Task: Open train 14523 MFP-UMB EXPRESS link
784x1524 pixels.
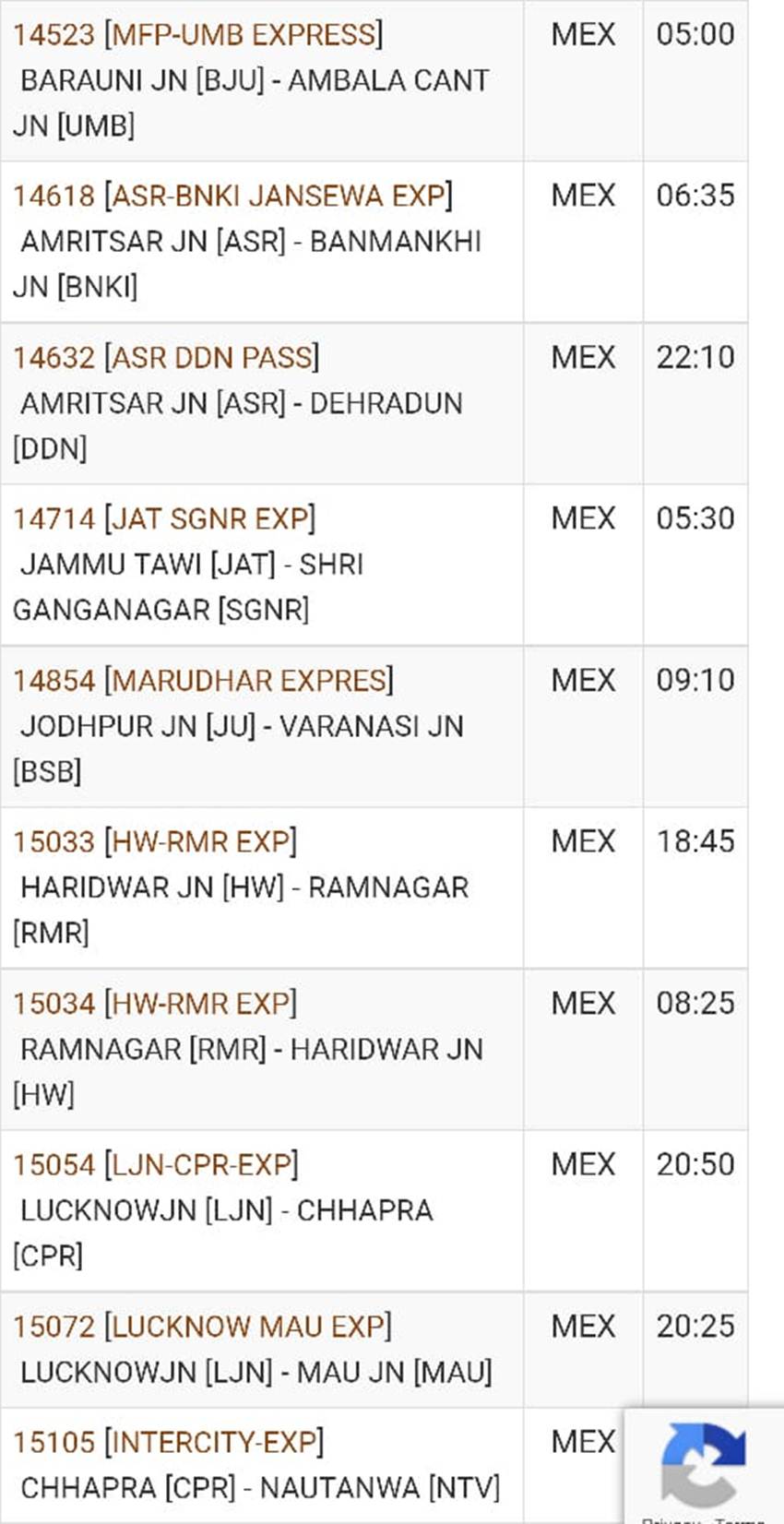Action: coord(197,35)
